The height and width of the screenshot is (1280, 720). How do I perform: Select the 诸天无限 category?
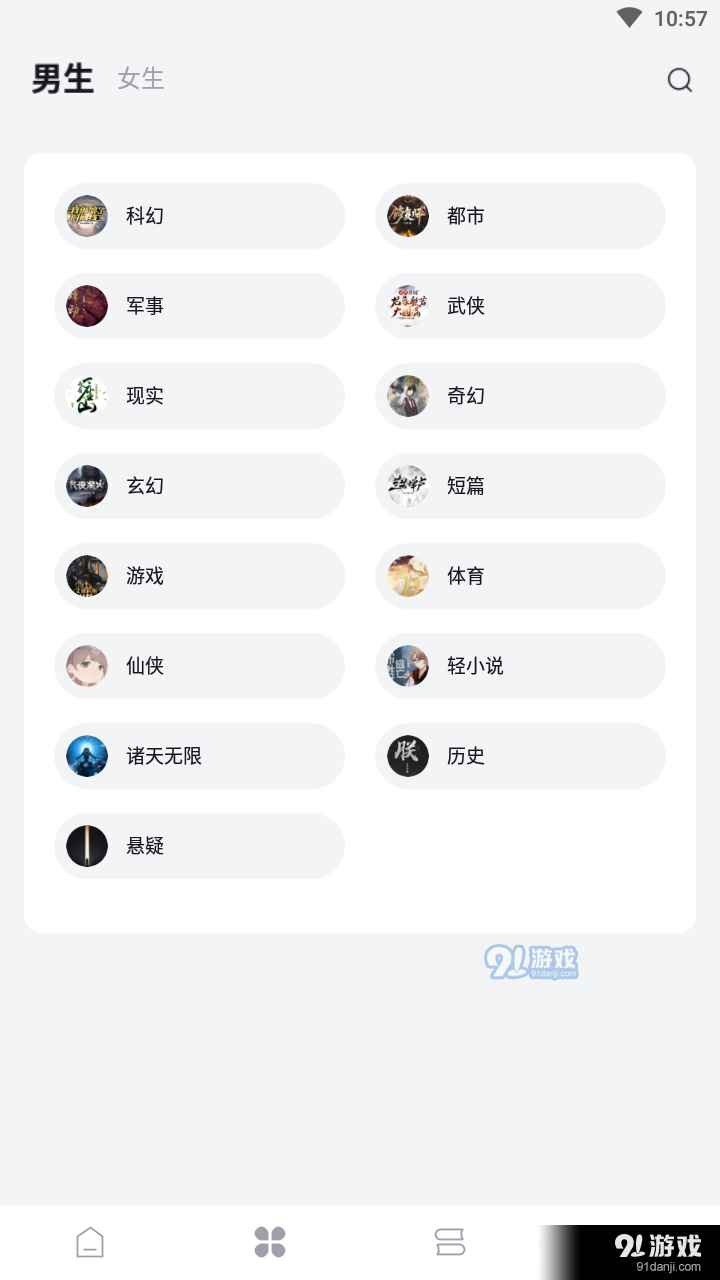pos(199,756)
